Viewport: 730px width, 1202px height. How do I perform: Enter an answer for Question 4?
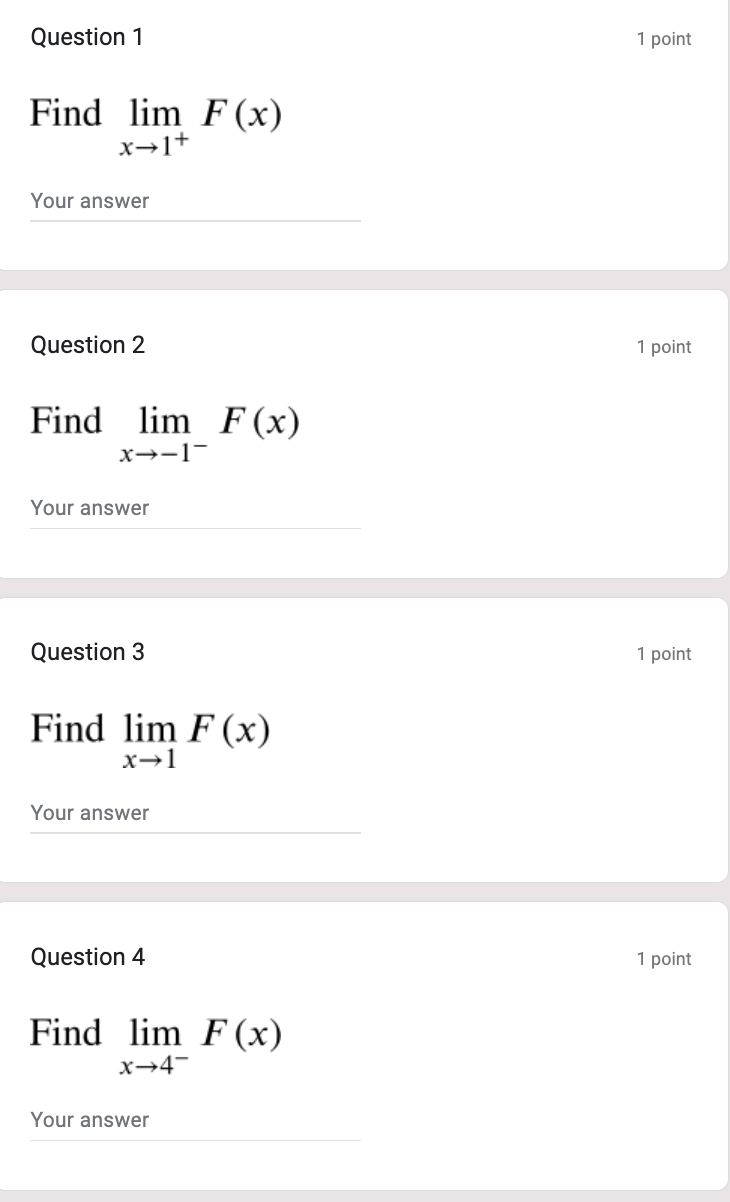(x=195, y=1120)
